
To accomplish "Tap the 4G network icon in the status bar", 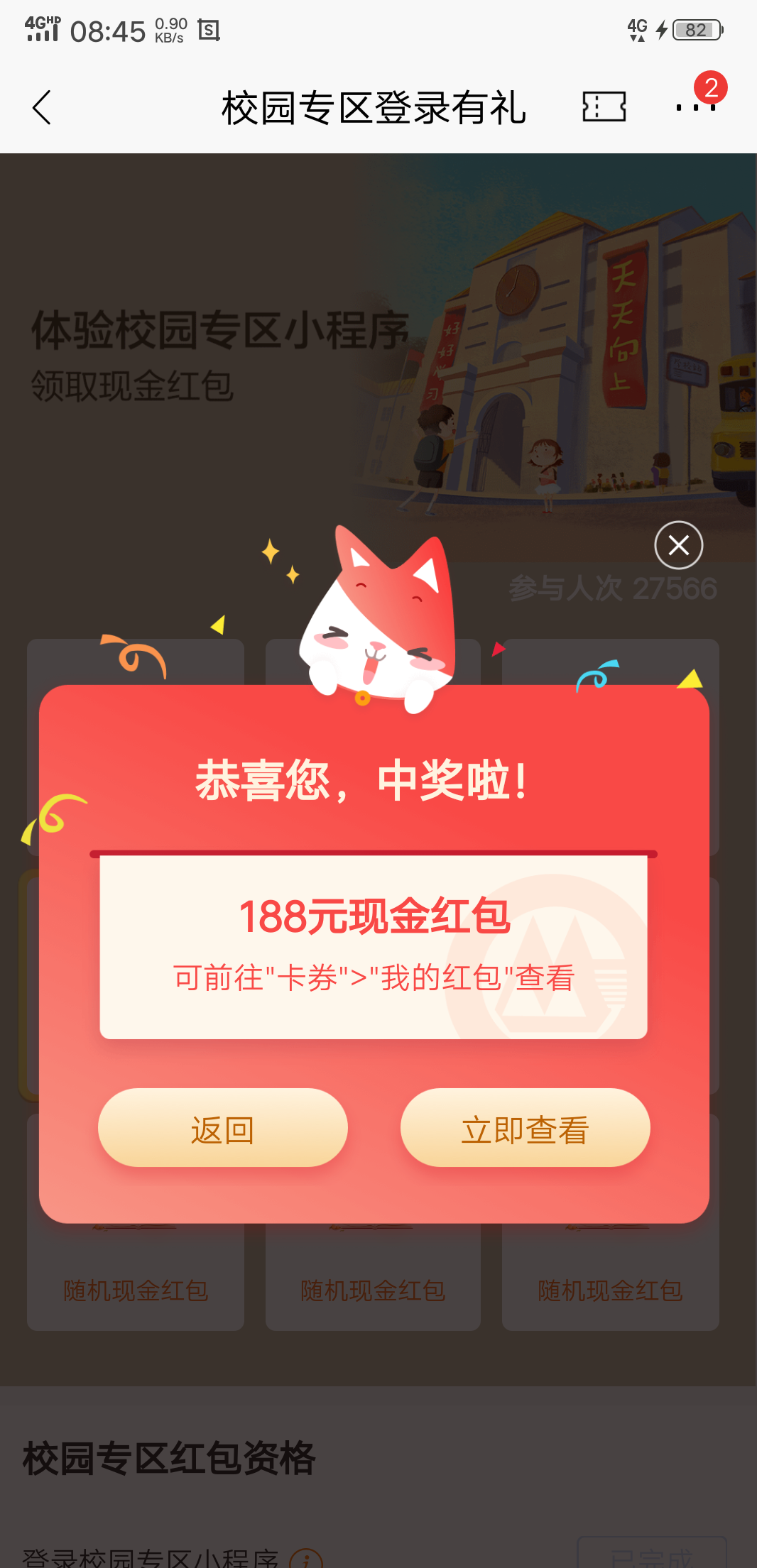I will coord(637,29).
